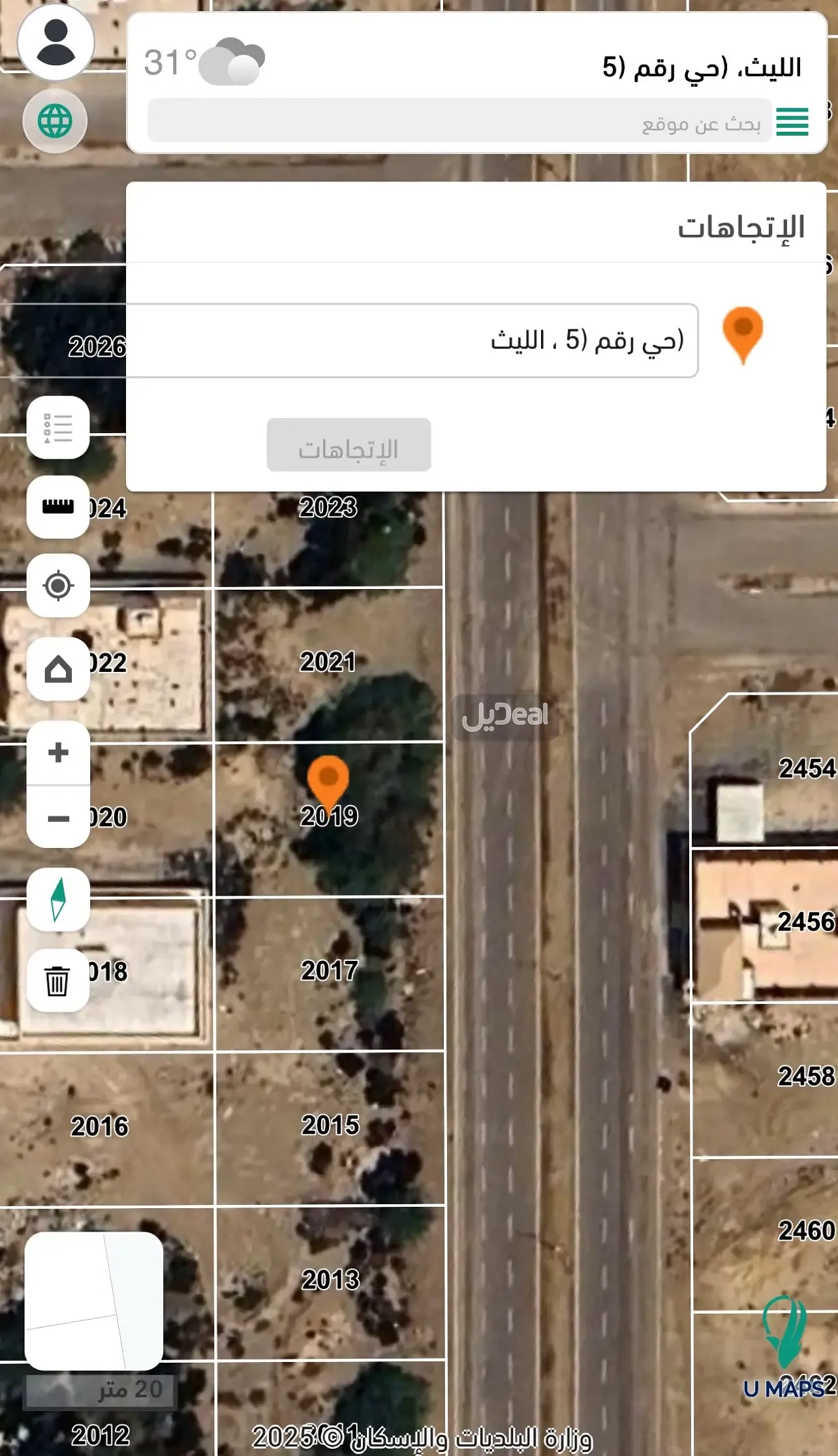Open the map legend list icon
The image size is (838, 1456).
point(58,428)
